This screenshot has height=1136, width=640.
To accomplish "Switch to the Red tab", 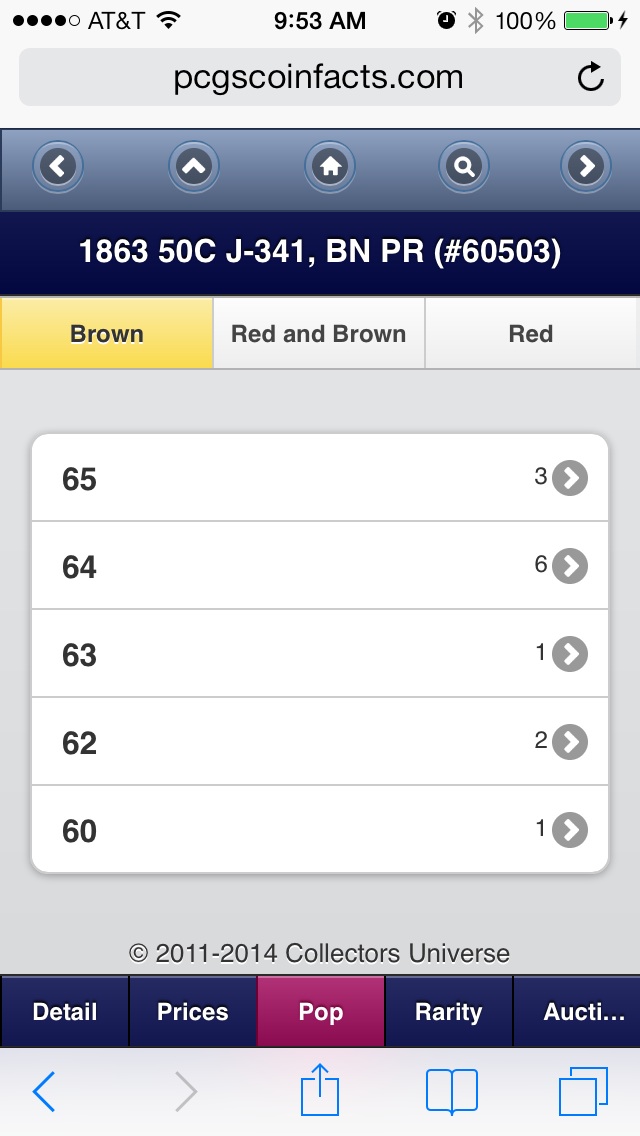I will (x=530, y=334).
